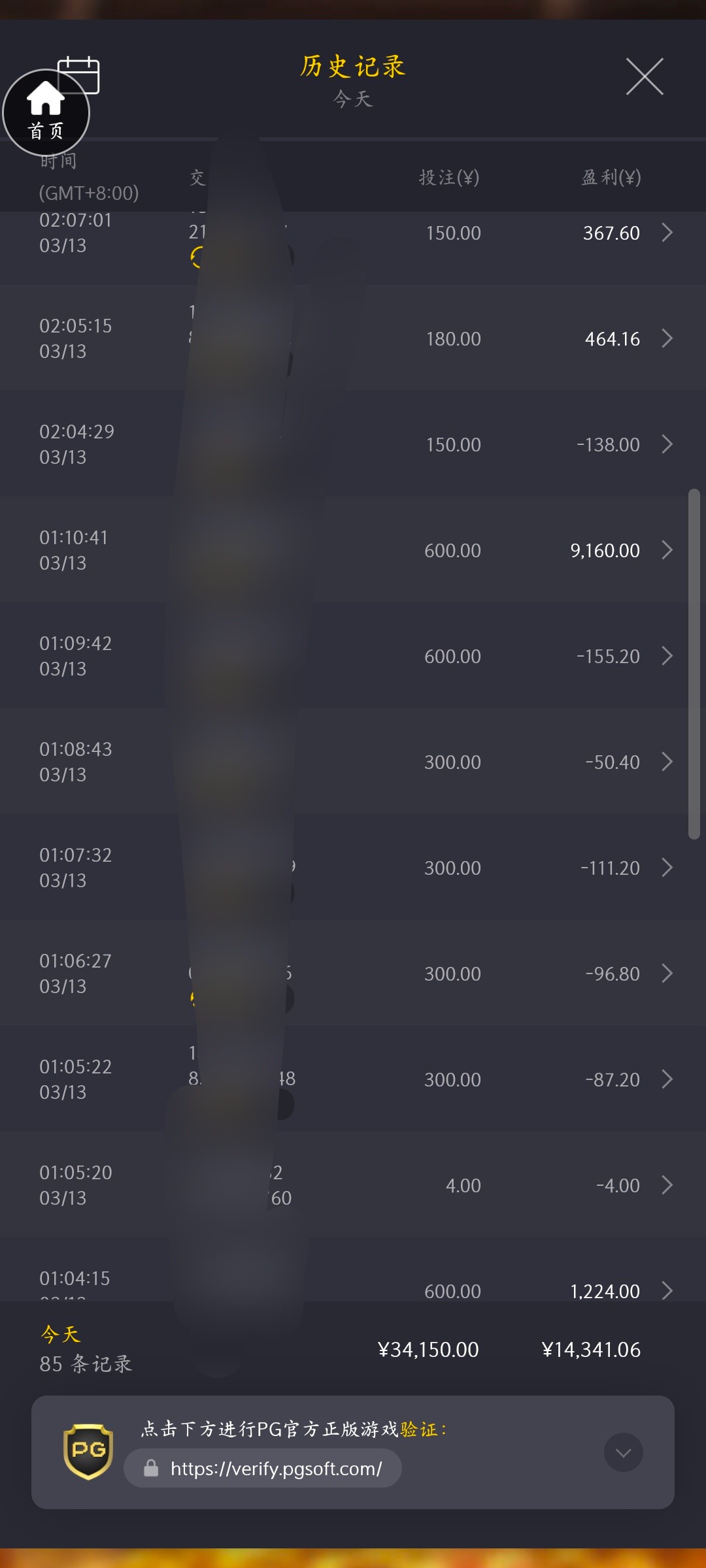Open the 02:04:29 record showing -138.00
This screenshot has width=706, height=1568.
tap(666, 444)
